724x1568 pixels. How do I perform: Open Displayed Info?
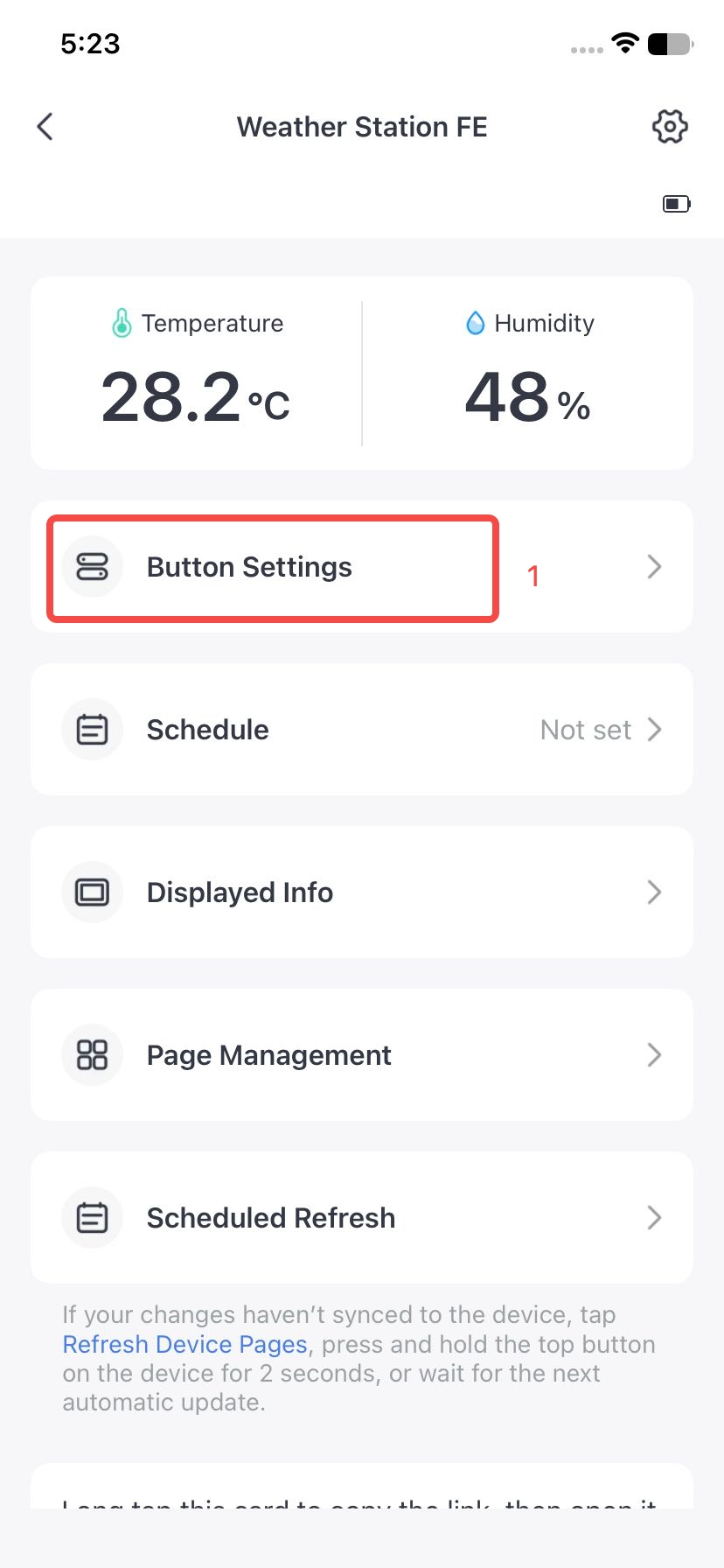[362, 892]
